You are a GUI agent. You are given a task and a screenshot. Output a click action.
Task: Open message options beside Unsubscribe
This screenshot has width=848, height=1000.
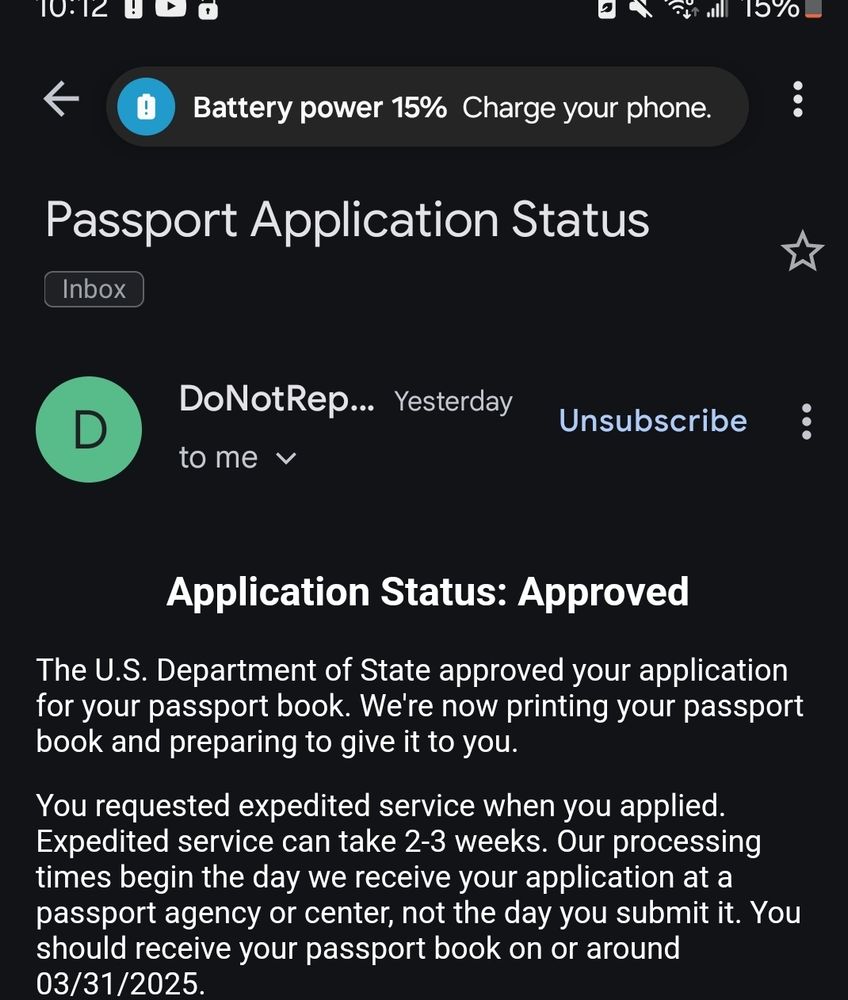[806, 422]
